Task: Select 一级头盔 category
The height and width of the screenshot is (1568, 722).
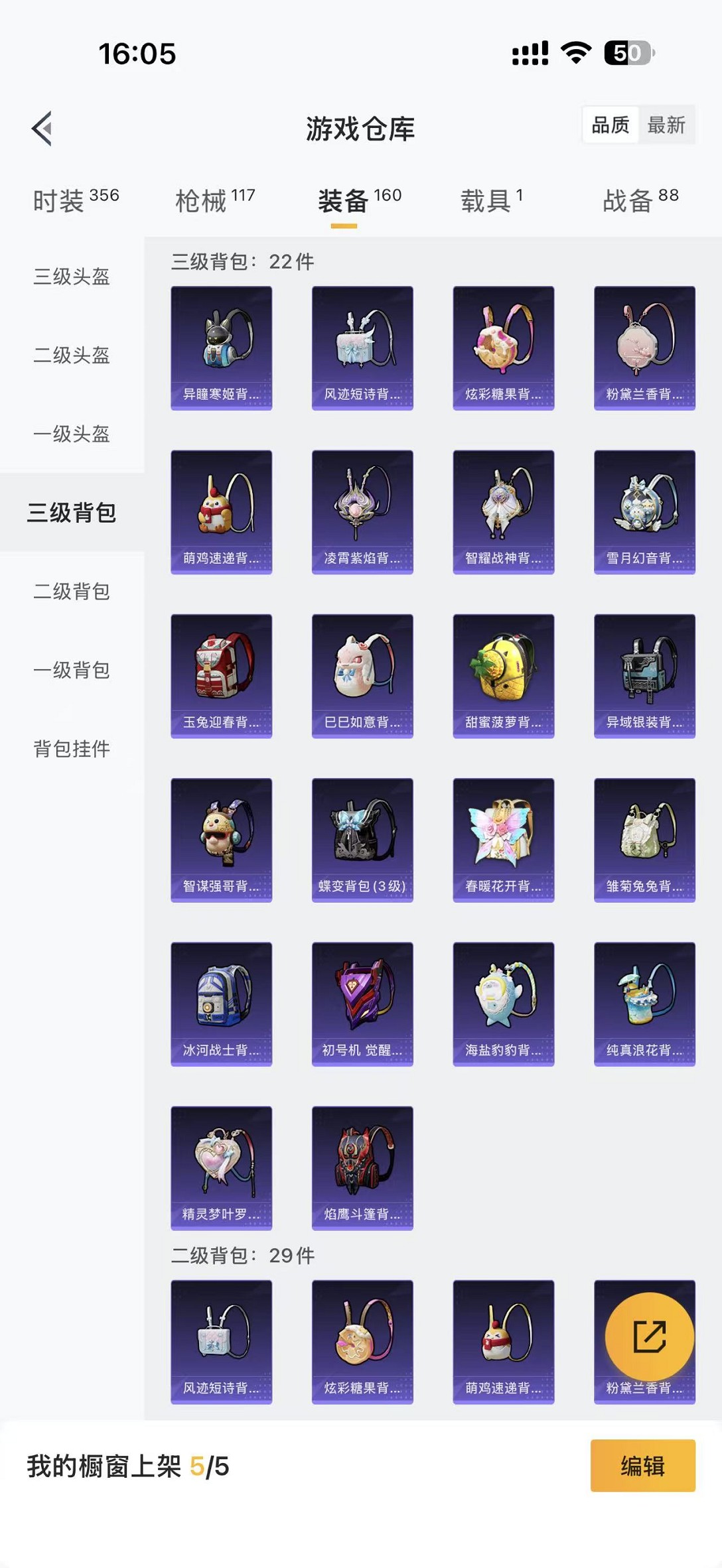Action: (72, 434)
